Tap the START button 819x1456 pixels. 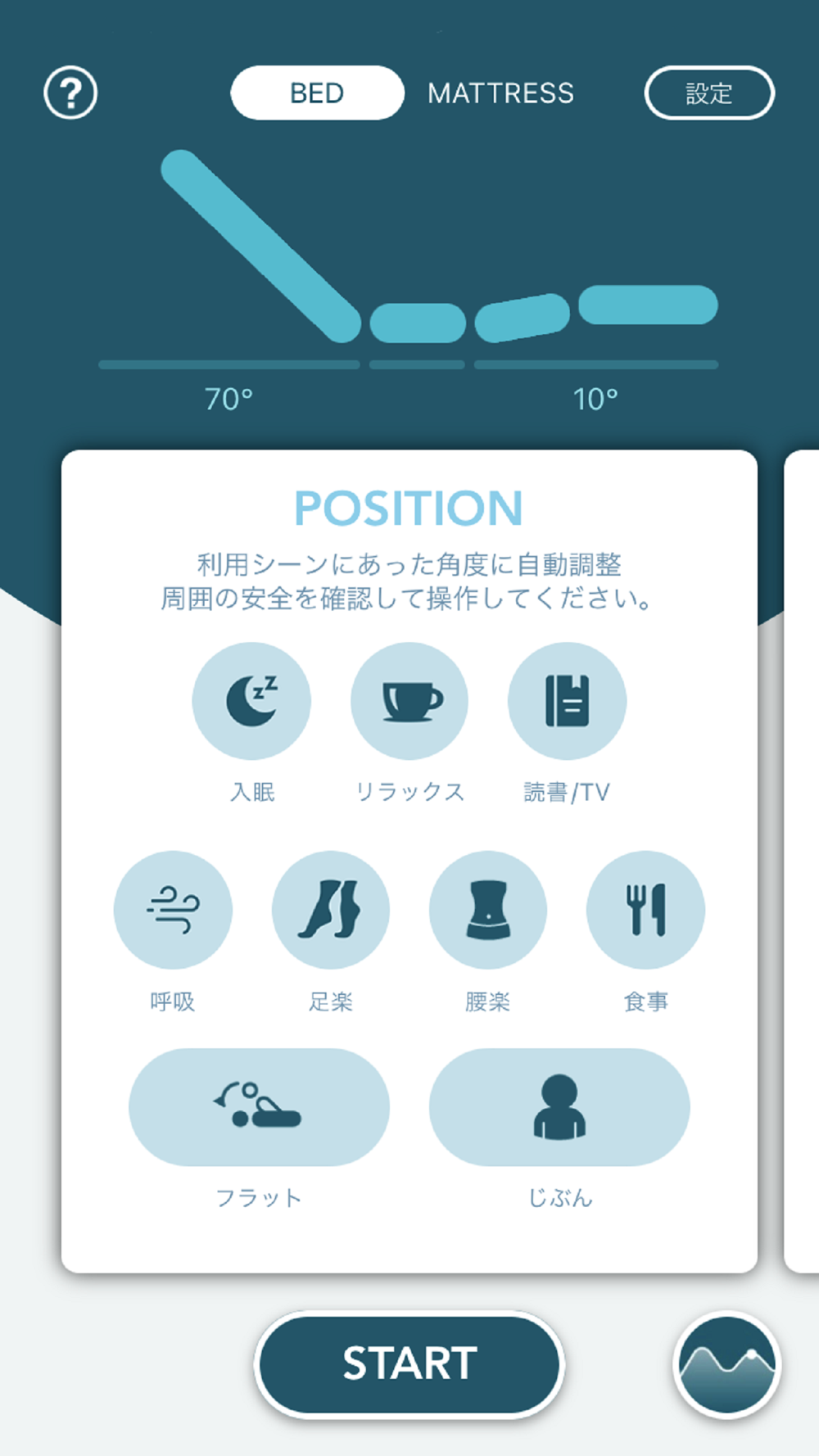[409, 1363]
